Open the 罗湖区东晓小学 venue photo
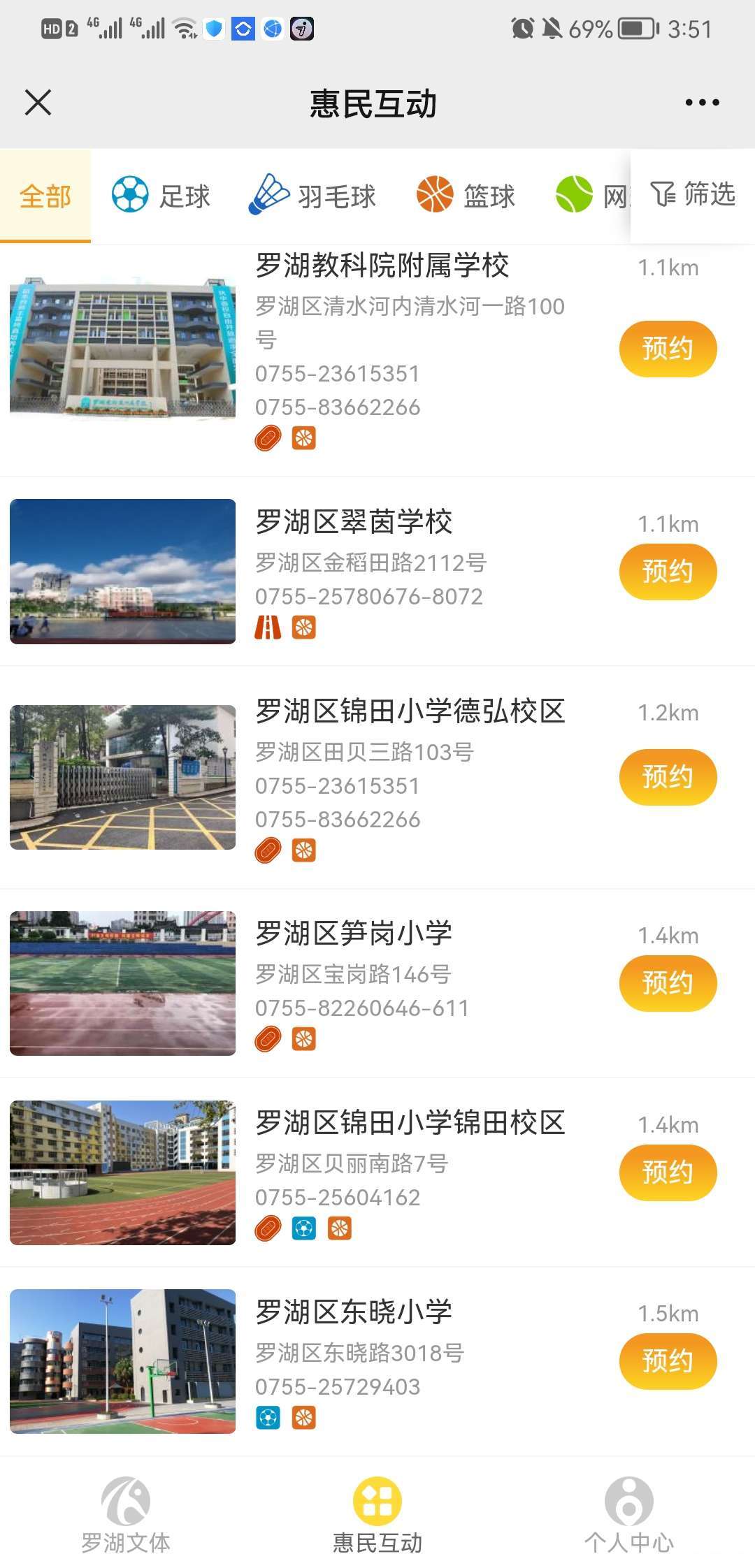The width and height of the screenshot is (755, 1568). coord(123,1361)
